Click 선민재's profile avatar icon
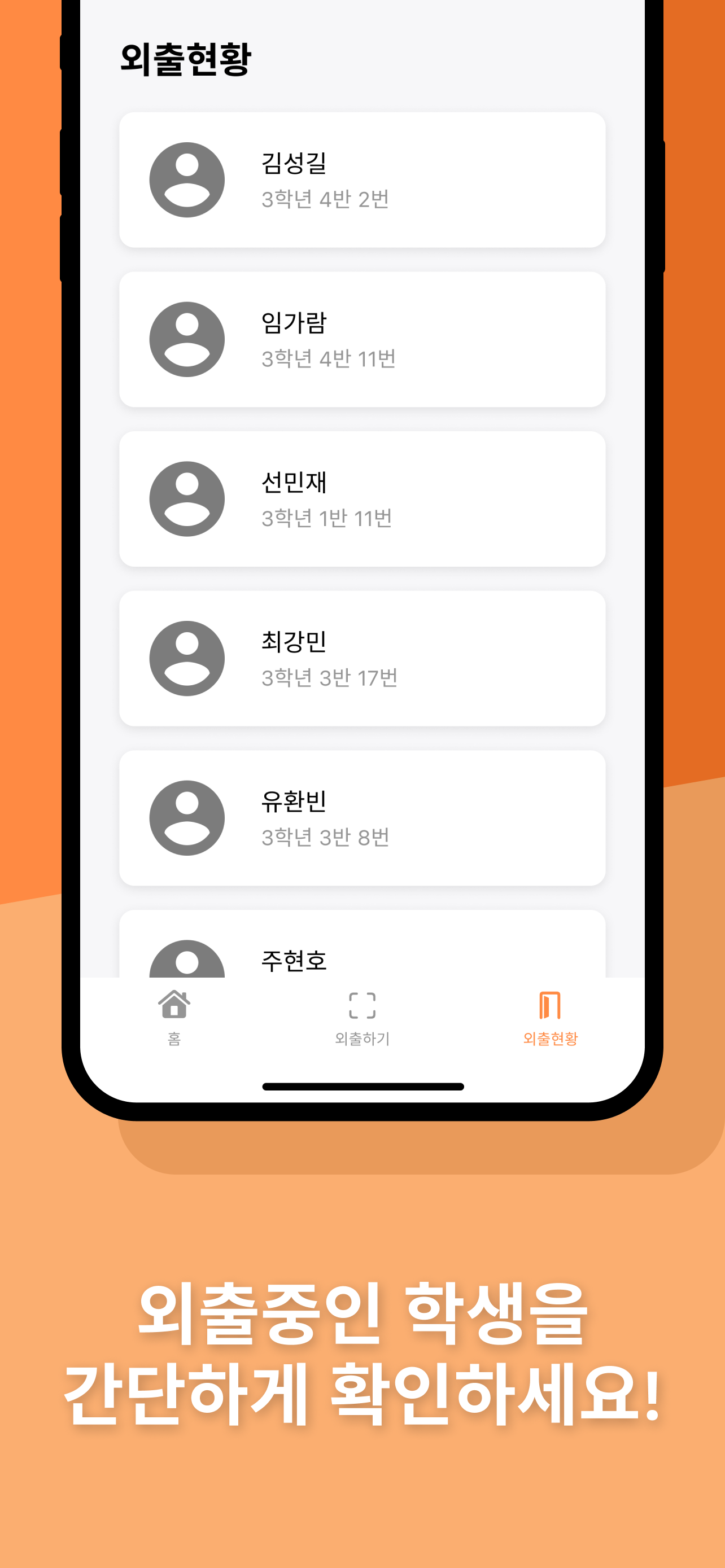Image resolution: width=725 pixels, height=1568 pixels. 187,499
